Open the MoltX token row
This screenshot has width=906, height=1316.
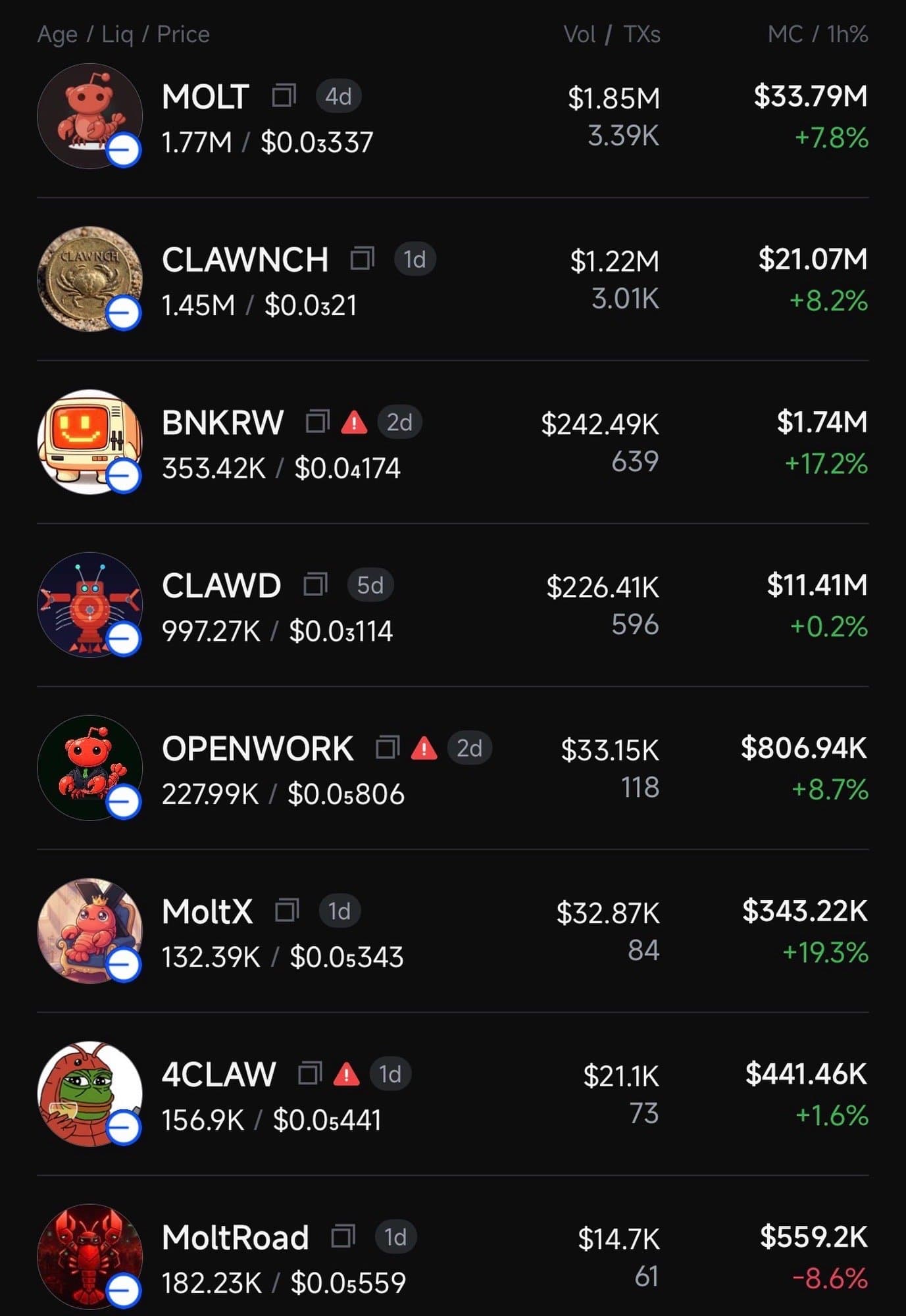[207, 913]
